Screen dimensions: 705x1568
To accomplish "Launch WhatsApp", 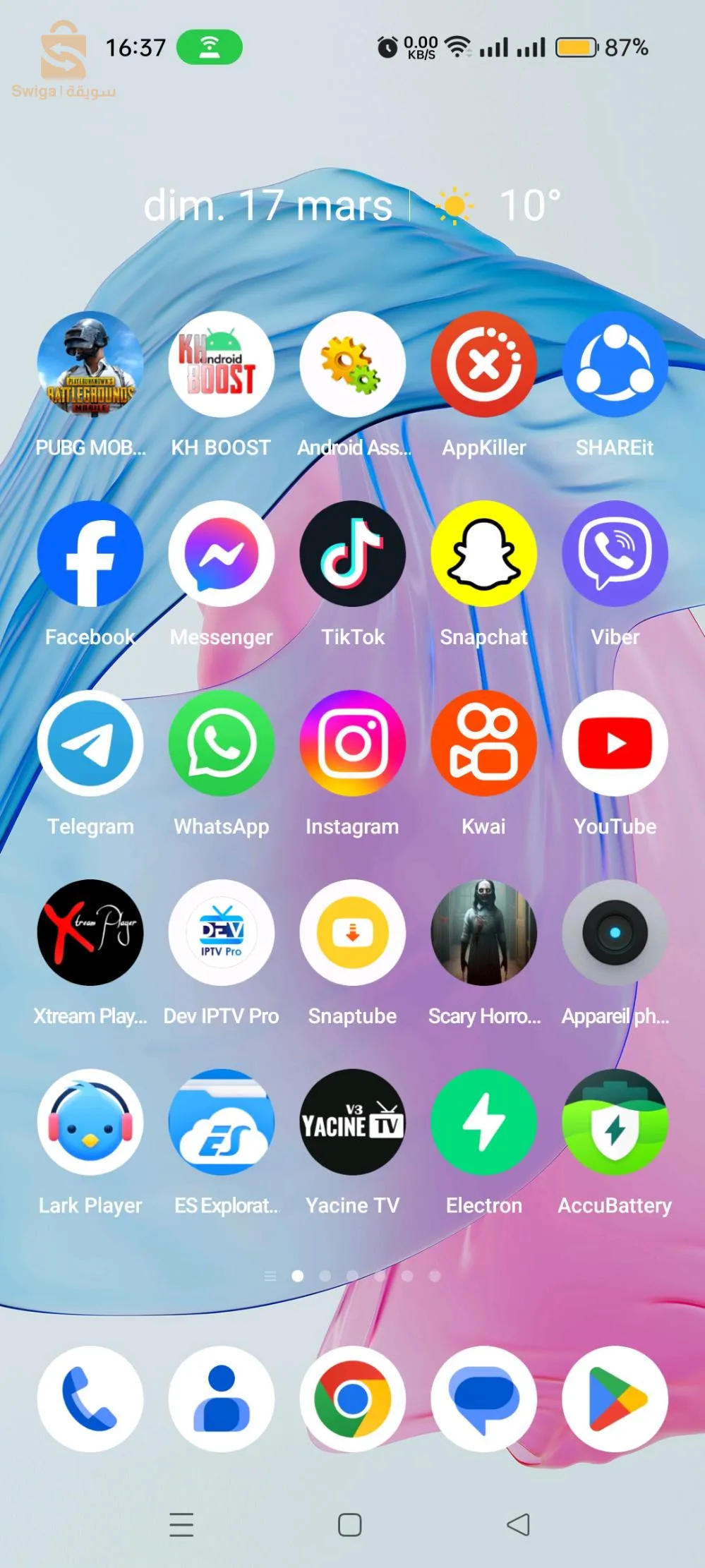I will pyautogui.click(x=222, y=743).
